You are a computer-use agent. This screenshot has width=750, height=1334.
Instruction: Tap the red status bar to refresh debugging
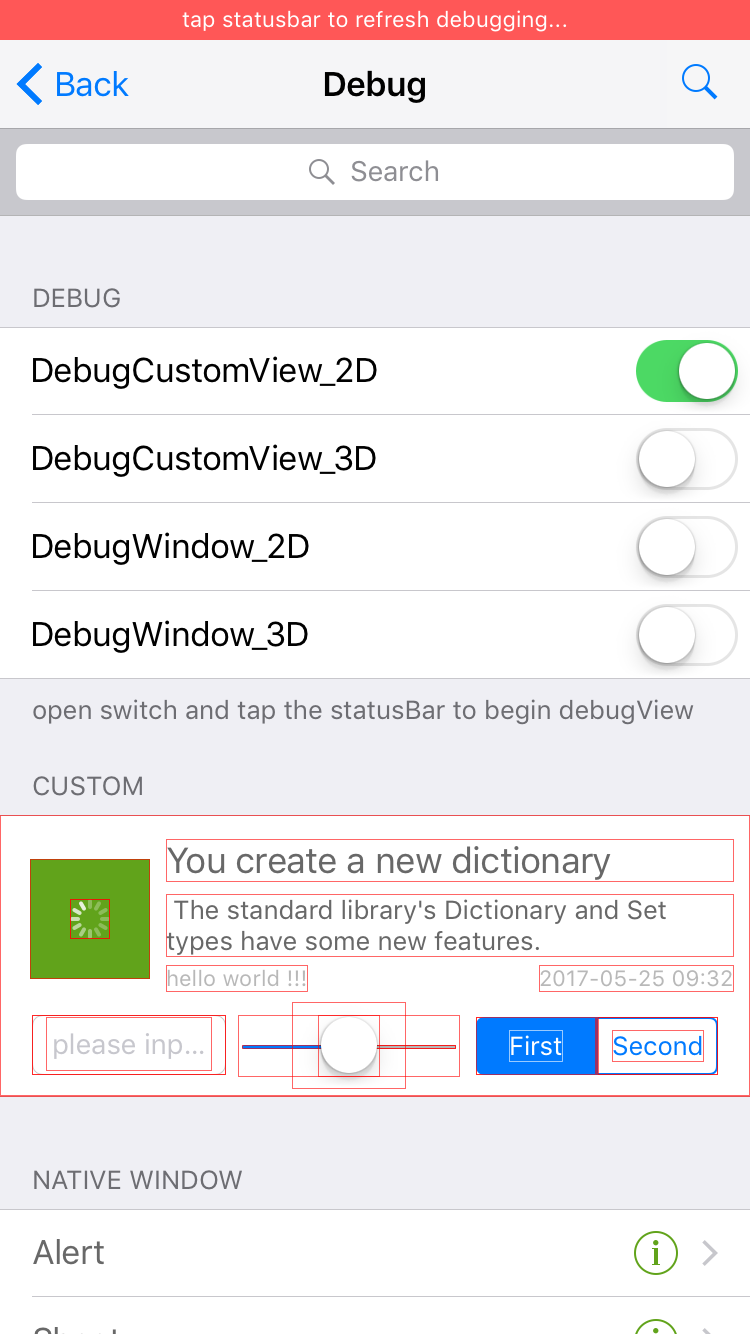375,20
